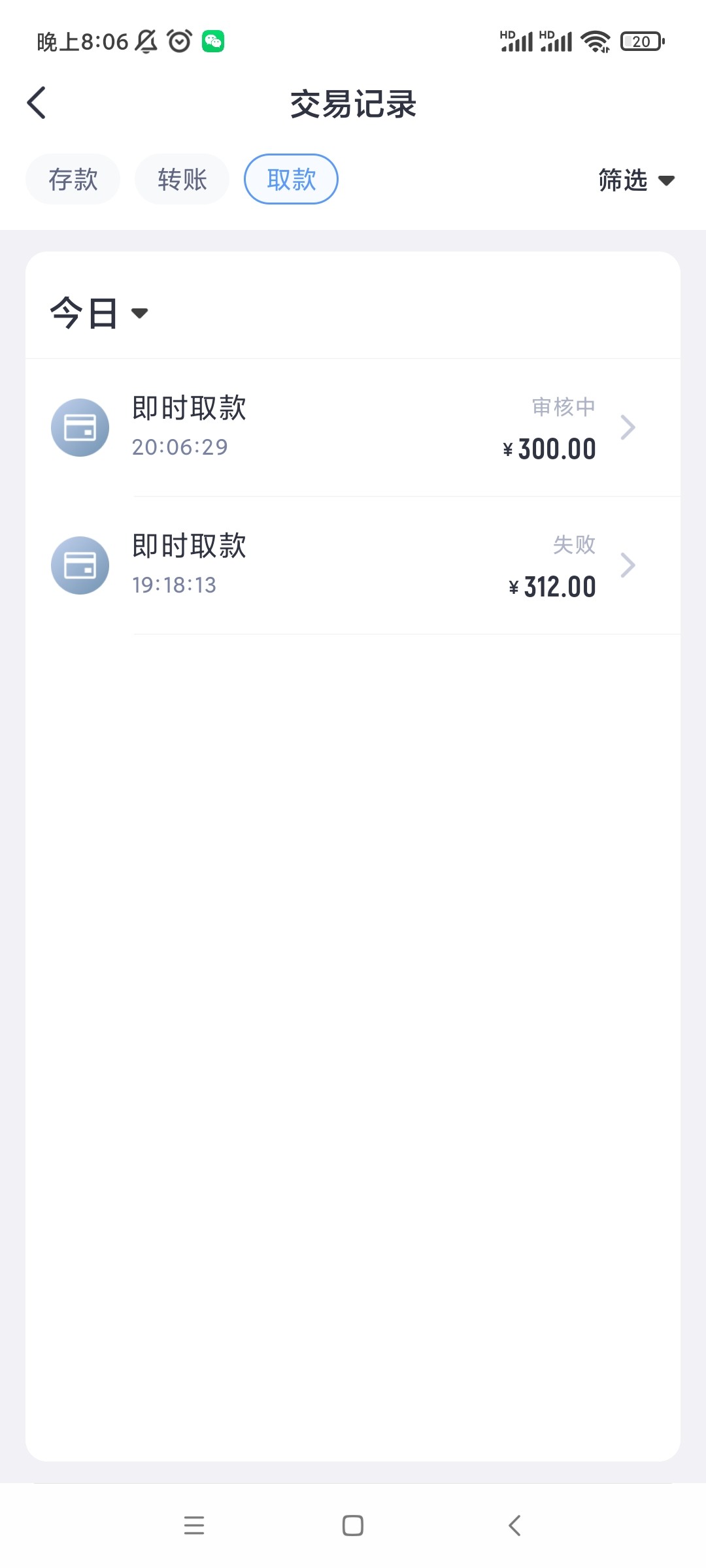The height and width of the screenshot is (1568, 706).
Task: Open the ¥300.00 审核中 withdrawal record
Action: [x=353, y=428]
